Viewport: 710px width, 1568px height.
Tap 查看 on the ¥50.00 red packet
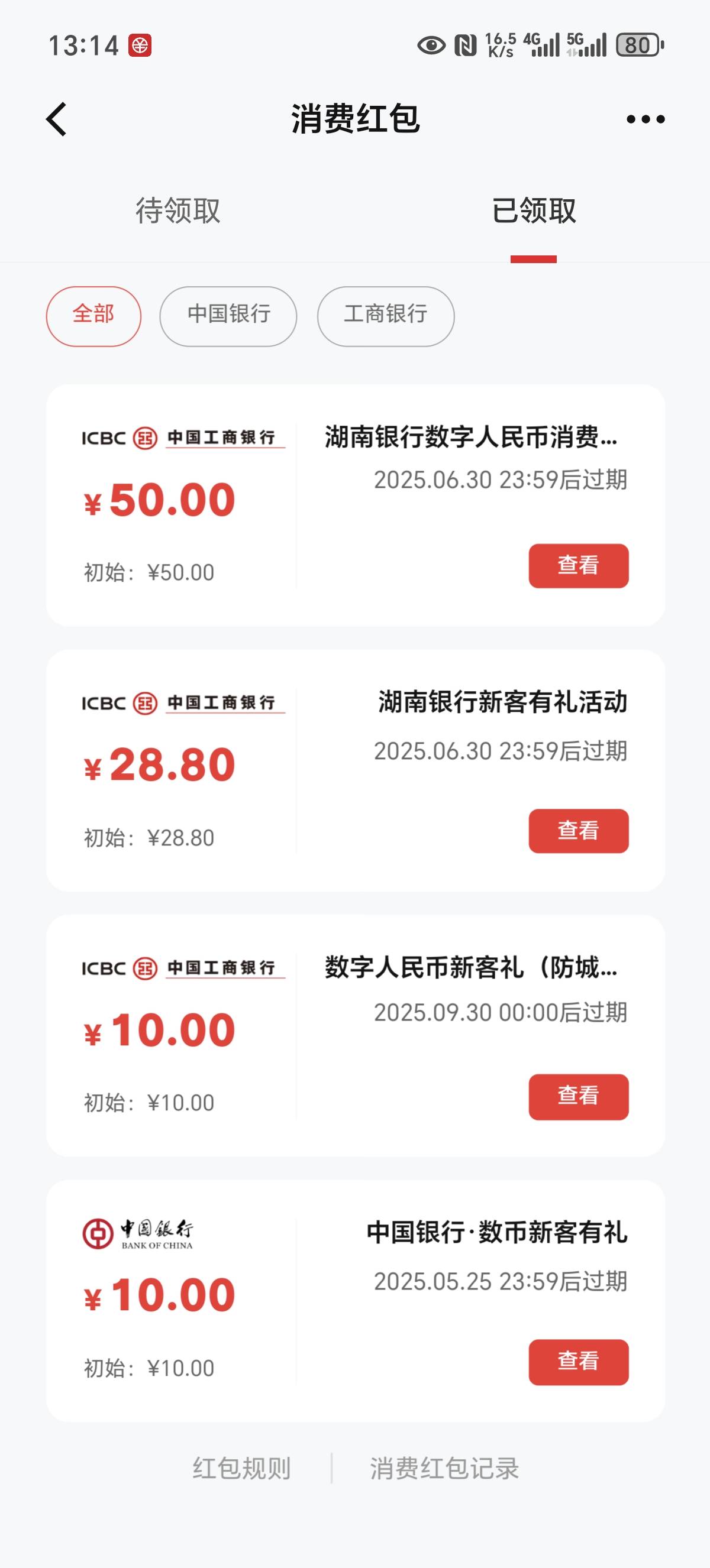click(579, 565)
